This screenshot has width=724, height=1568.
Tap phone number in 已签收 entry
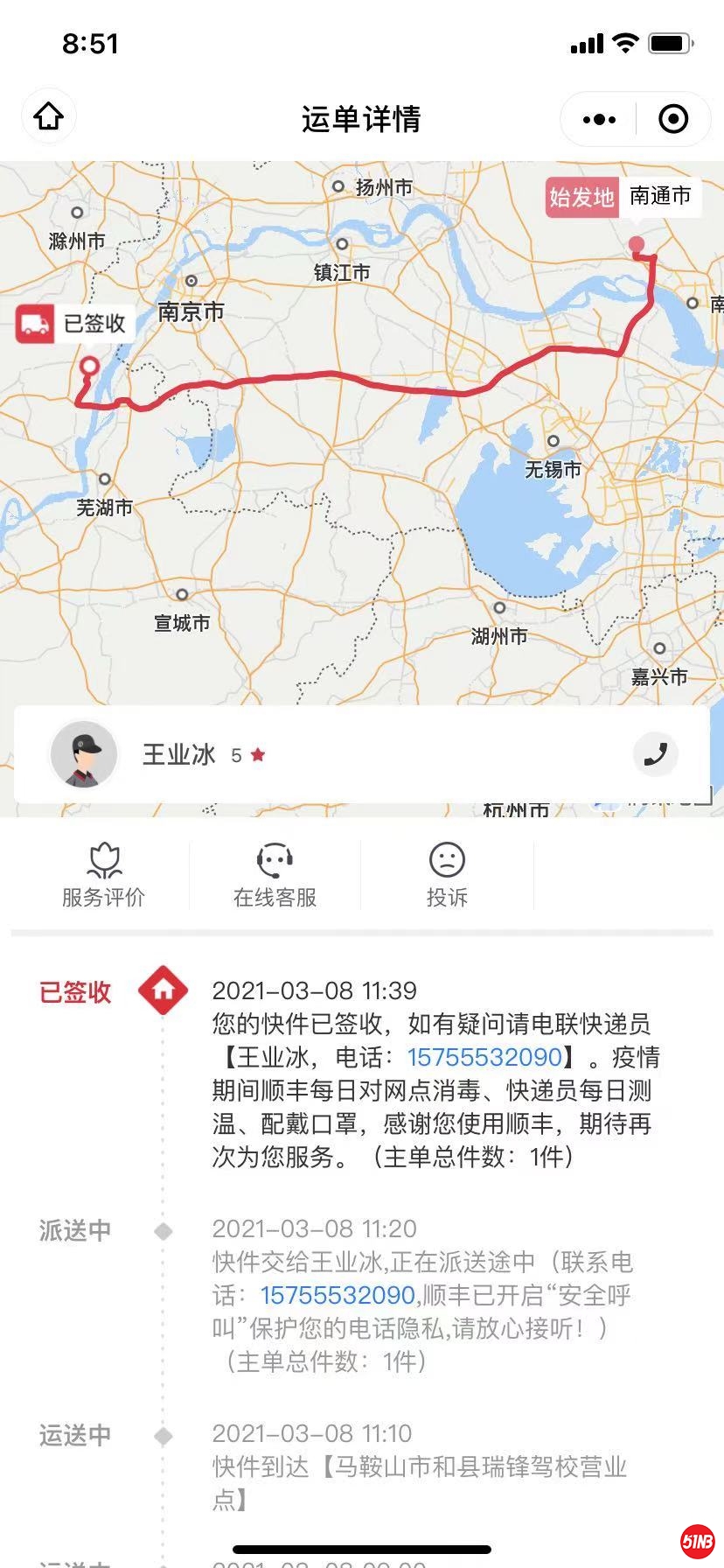pyautogui.click(x=484, y=1057)
